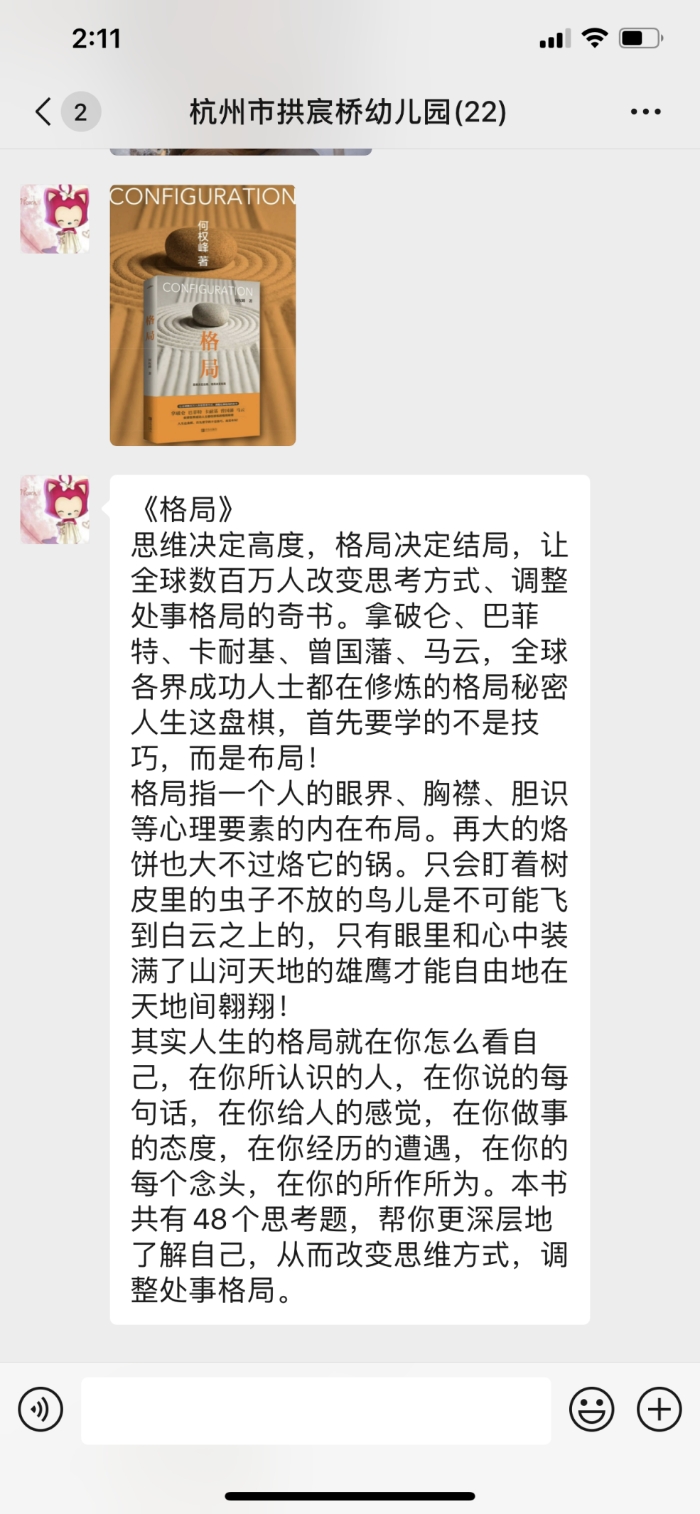Viewport: 700px width, 1514px height.
Task: Tap the sender's avatar beside the book image
Action: pos(55,219)
